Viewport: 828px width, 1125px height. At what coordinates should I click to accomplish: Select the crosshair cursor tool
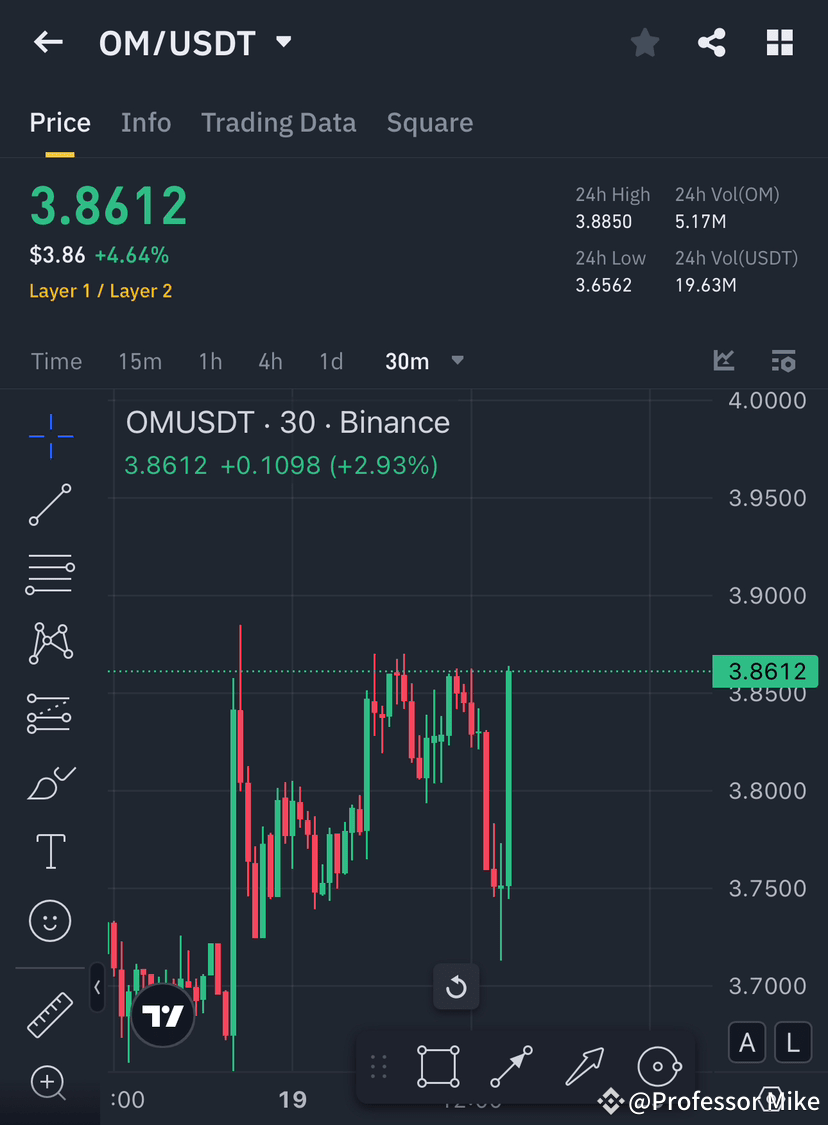(x=50, y=435)
